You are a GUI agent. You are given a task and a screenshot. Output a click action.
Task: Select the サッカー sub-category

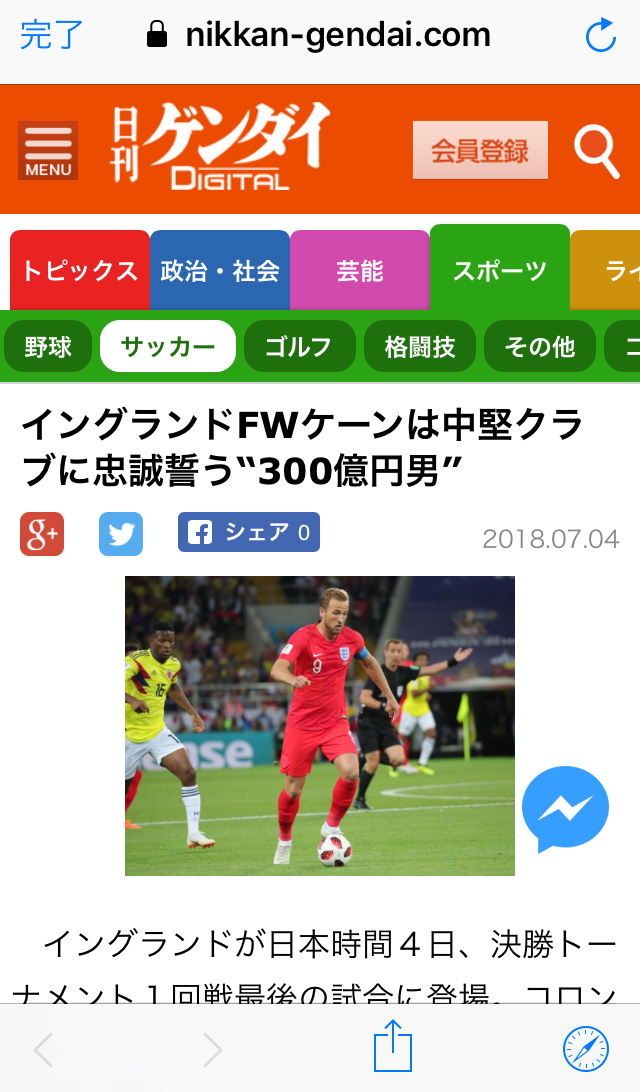tap(168, 347)
